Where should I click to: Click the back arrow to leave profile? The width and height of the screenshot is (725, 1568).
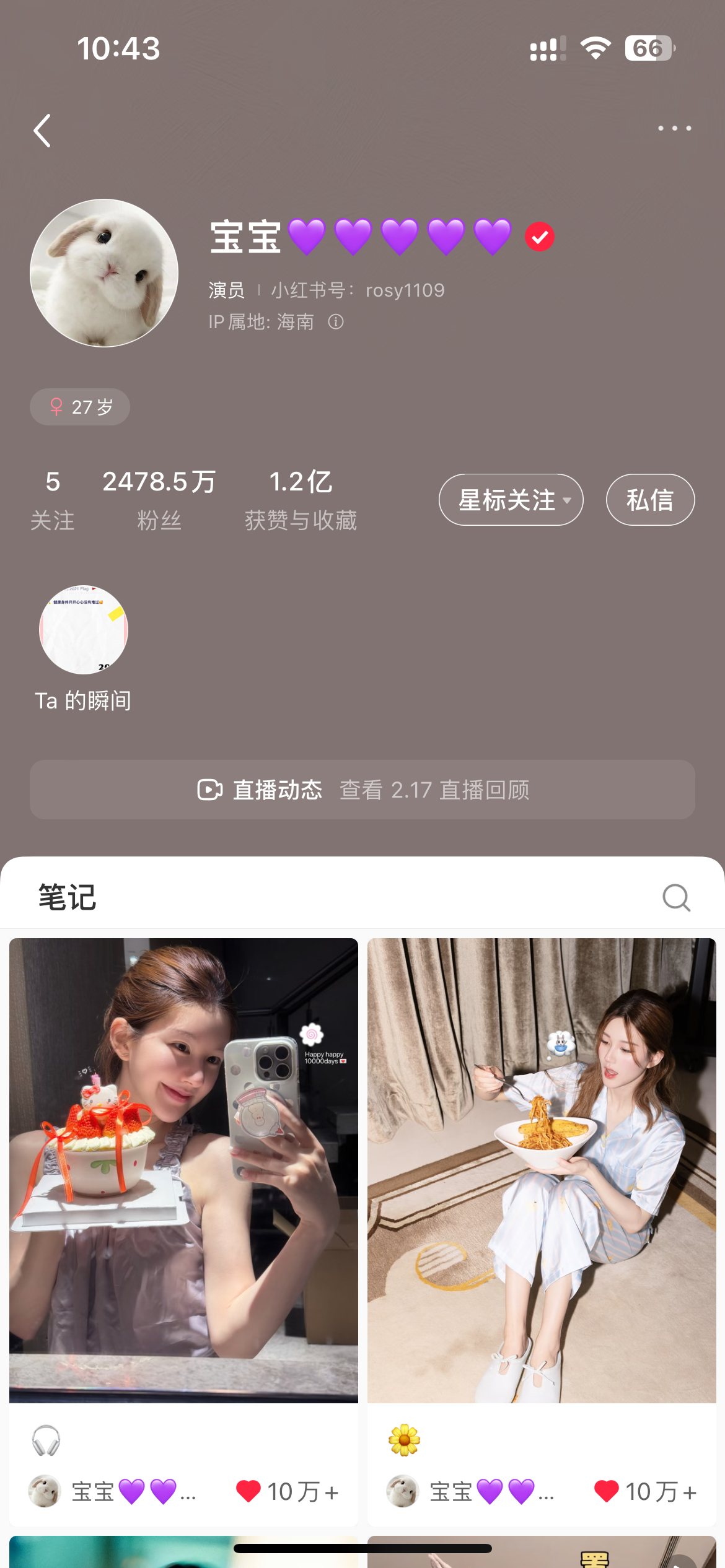42,130
